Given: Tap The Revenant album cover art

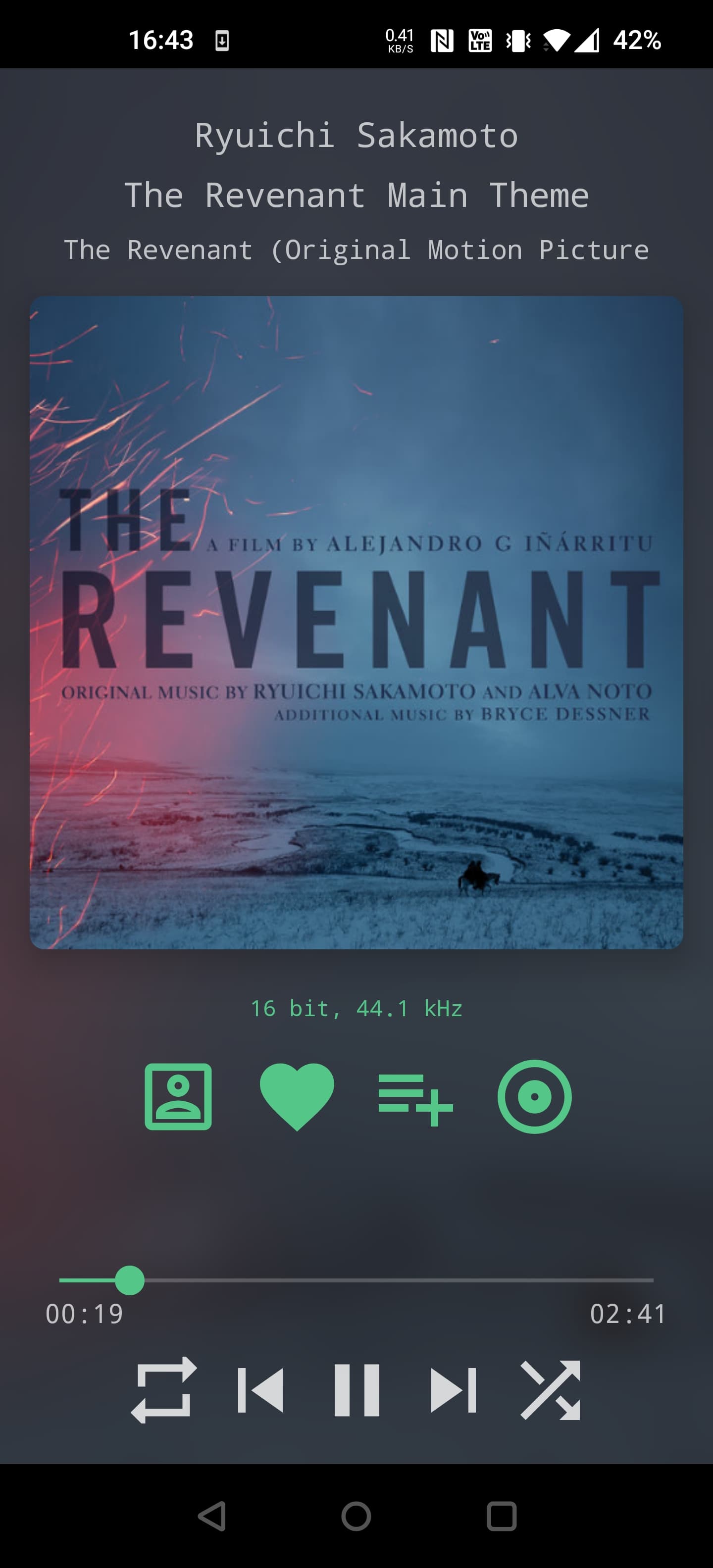Looking at the screenshot, I should pos(356,622).
